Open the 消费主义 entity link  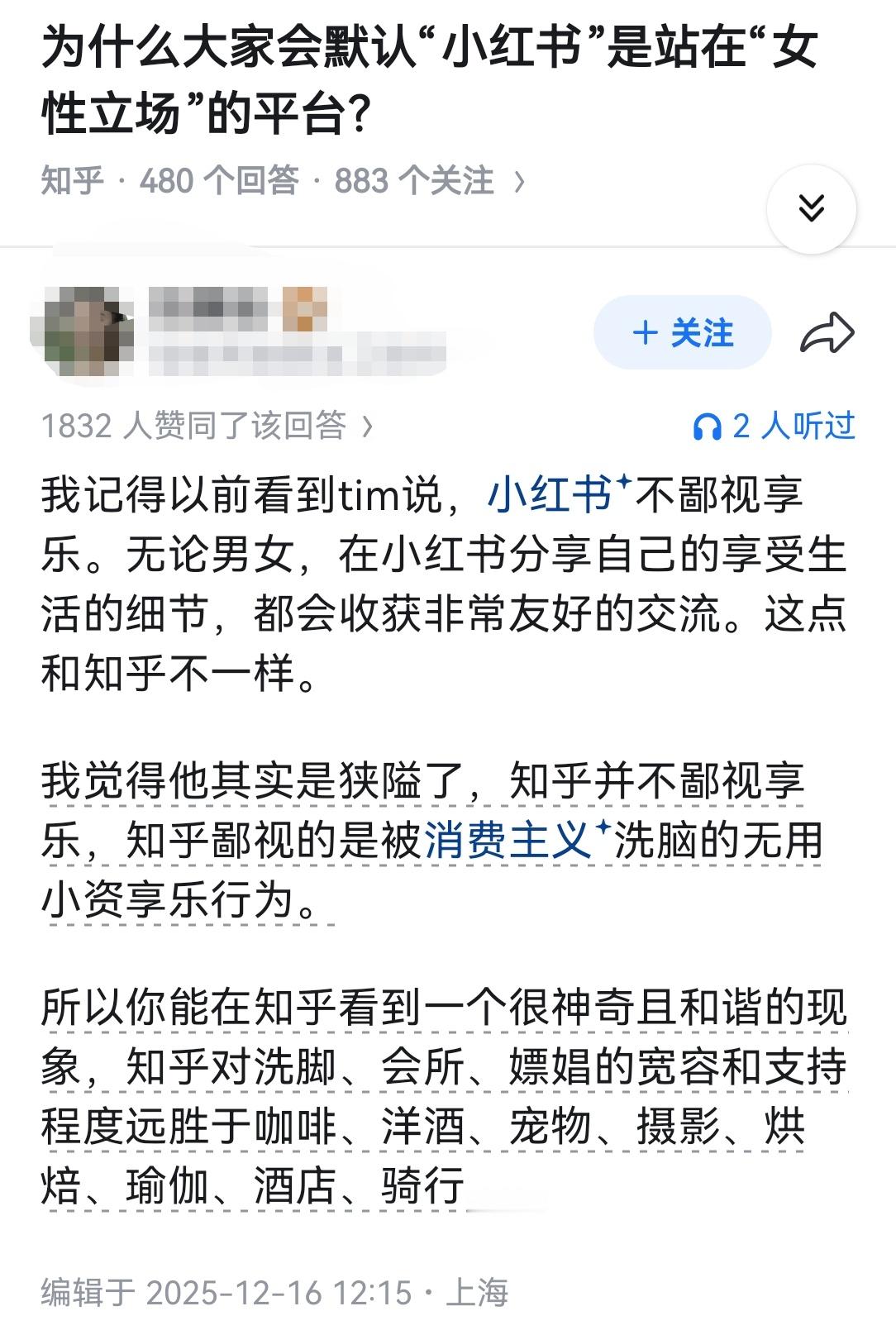coord(506,839)
